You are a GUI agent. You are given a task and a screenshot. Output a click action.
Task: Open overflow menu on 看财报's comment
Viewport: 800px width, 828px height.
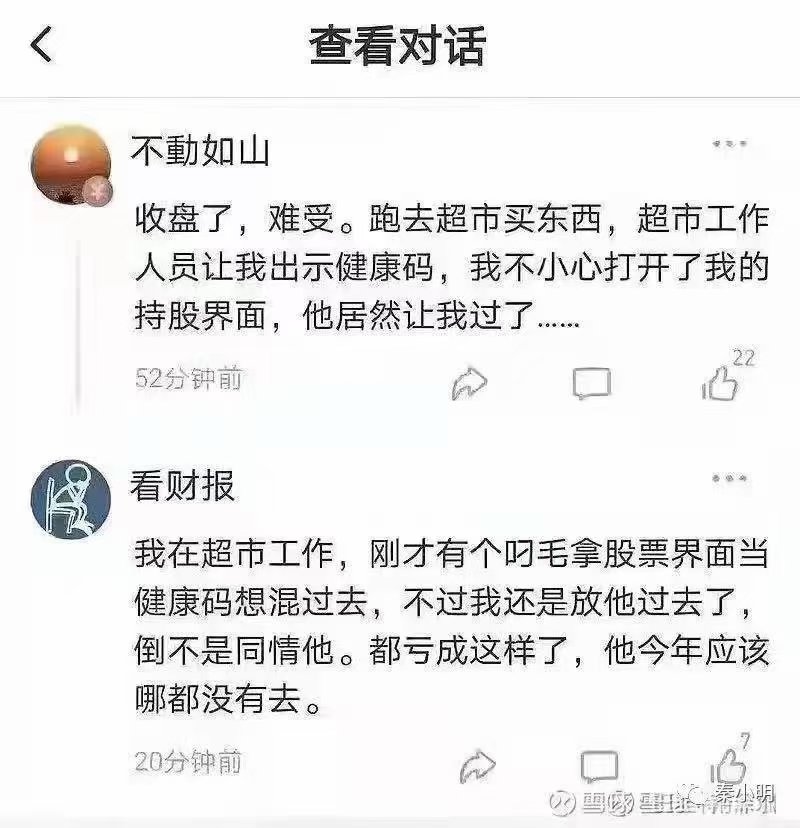click(x=730, y=479)
